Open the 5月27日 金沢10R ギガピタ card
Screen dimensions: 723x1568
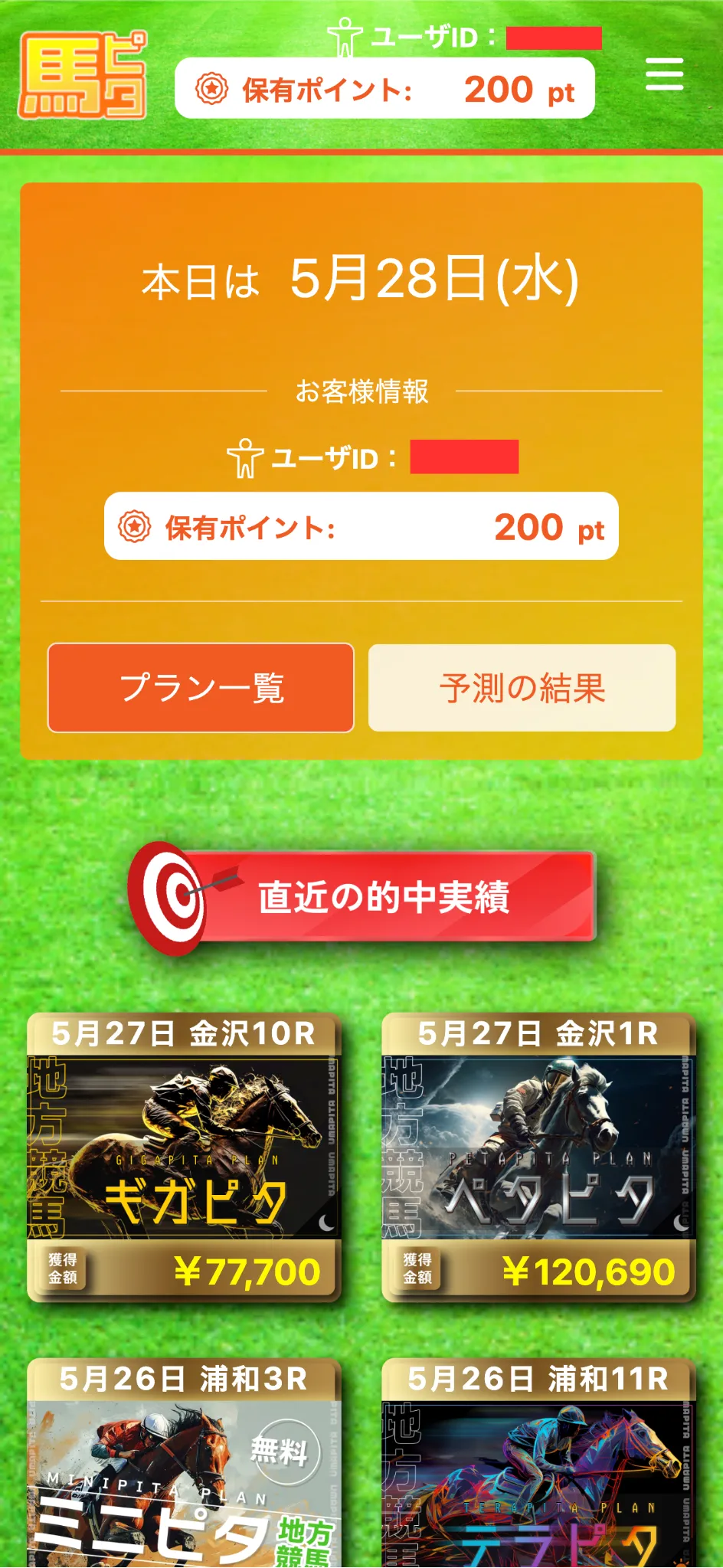click(183, 1157)
